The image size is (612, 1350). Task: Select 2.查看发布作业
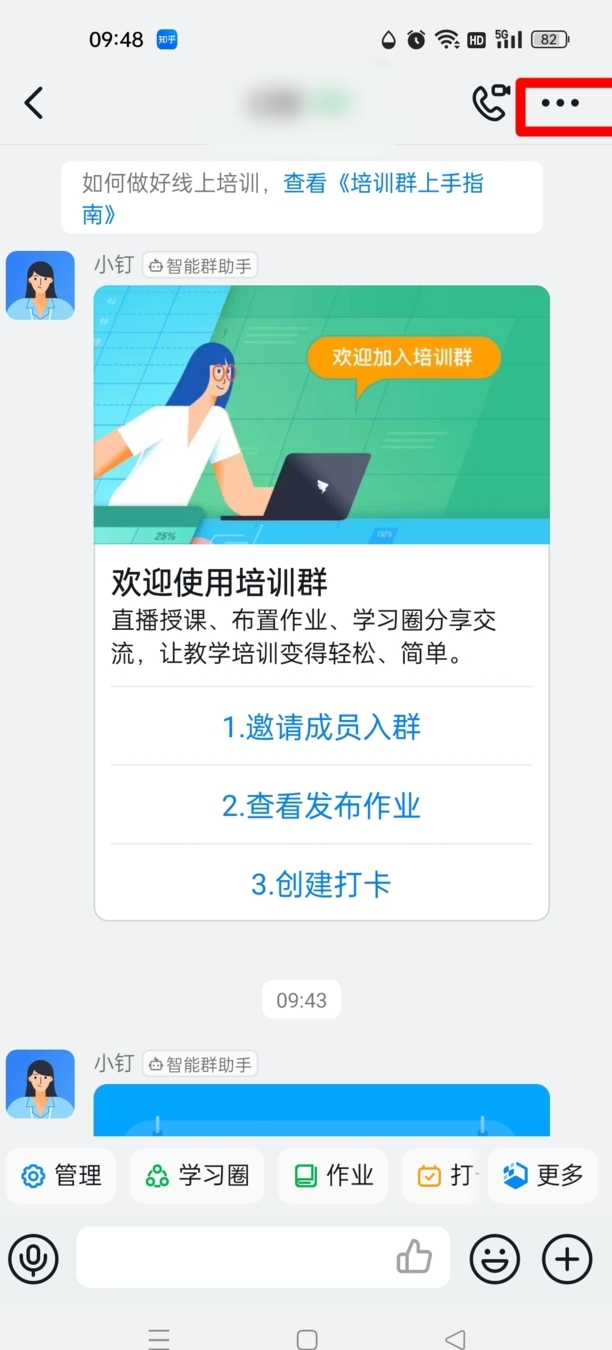click(x=321, y=805)
